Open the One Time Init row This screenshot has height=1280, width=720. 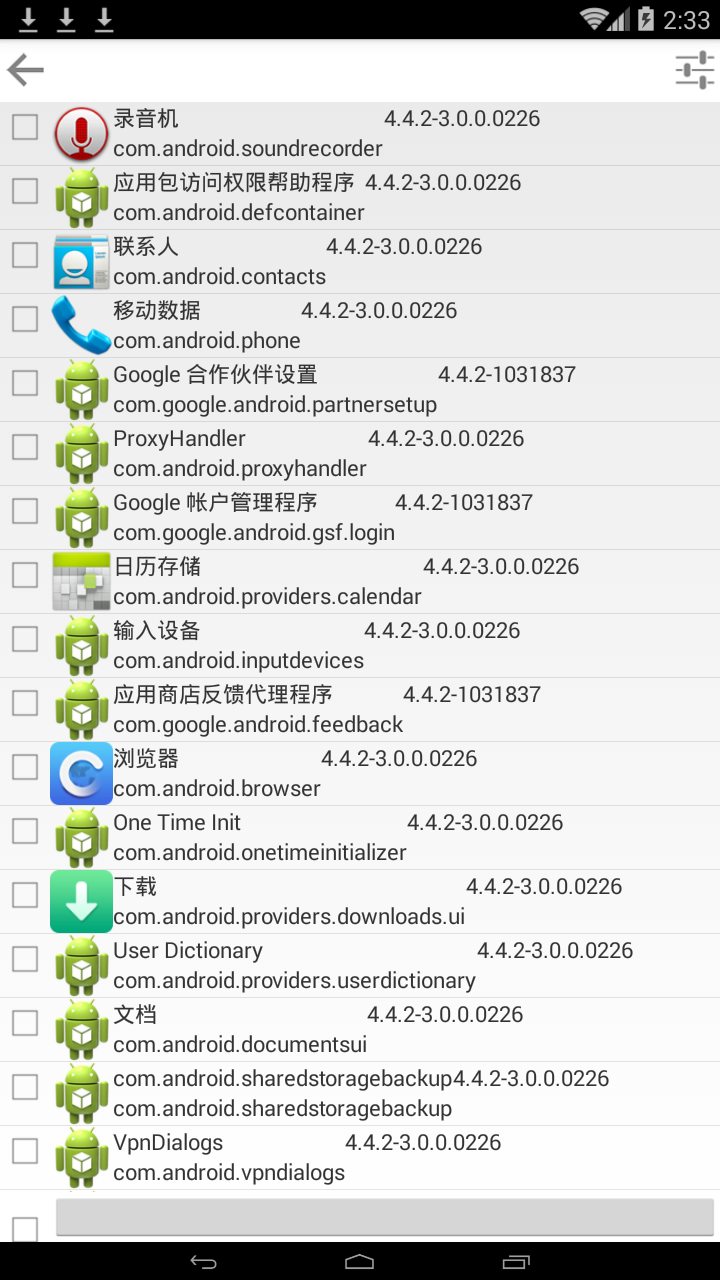tap(360, 838)
